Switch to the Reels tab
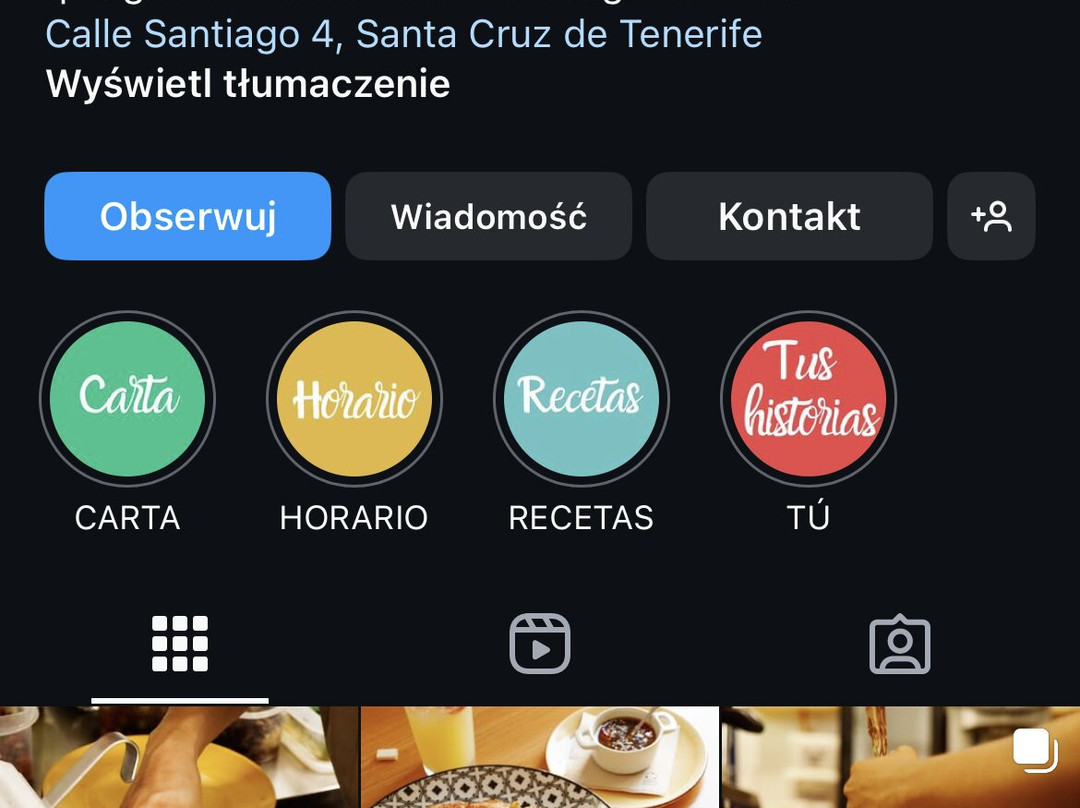The image size is (1080, 808). point(540,643)
